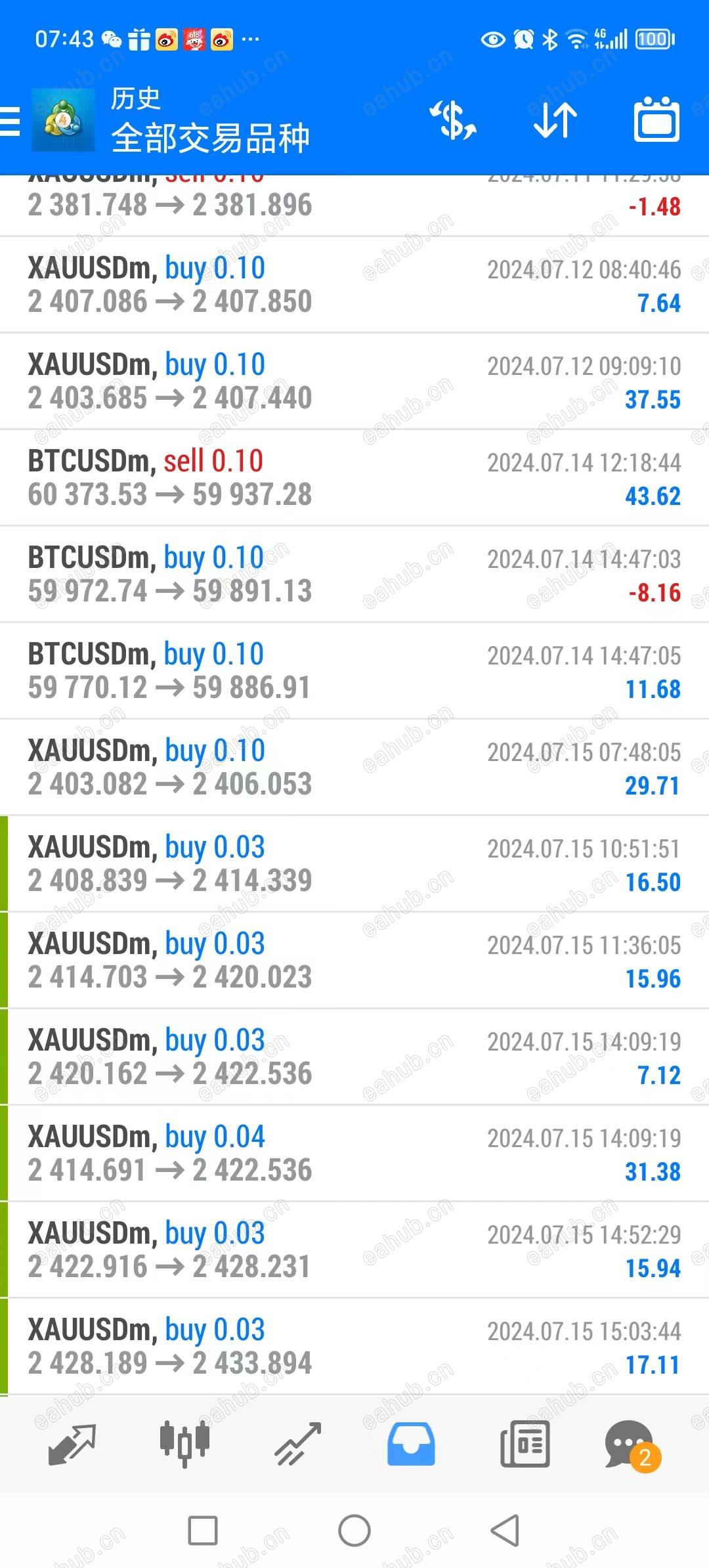
Task: Open the sort order arrows
Action: (x=555, y=120)
